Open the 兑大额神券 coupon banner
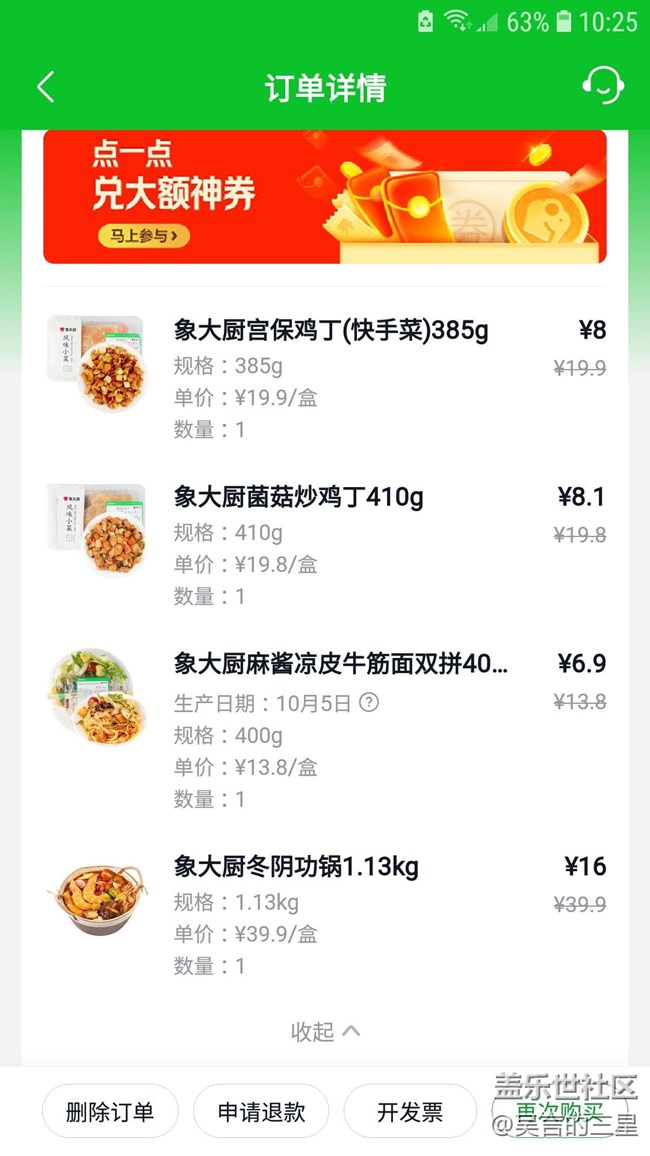The image size is (650, 1156). point(324,196)
